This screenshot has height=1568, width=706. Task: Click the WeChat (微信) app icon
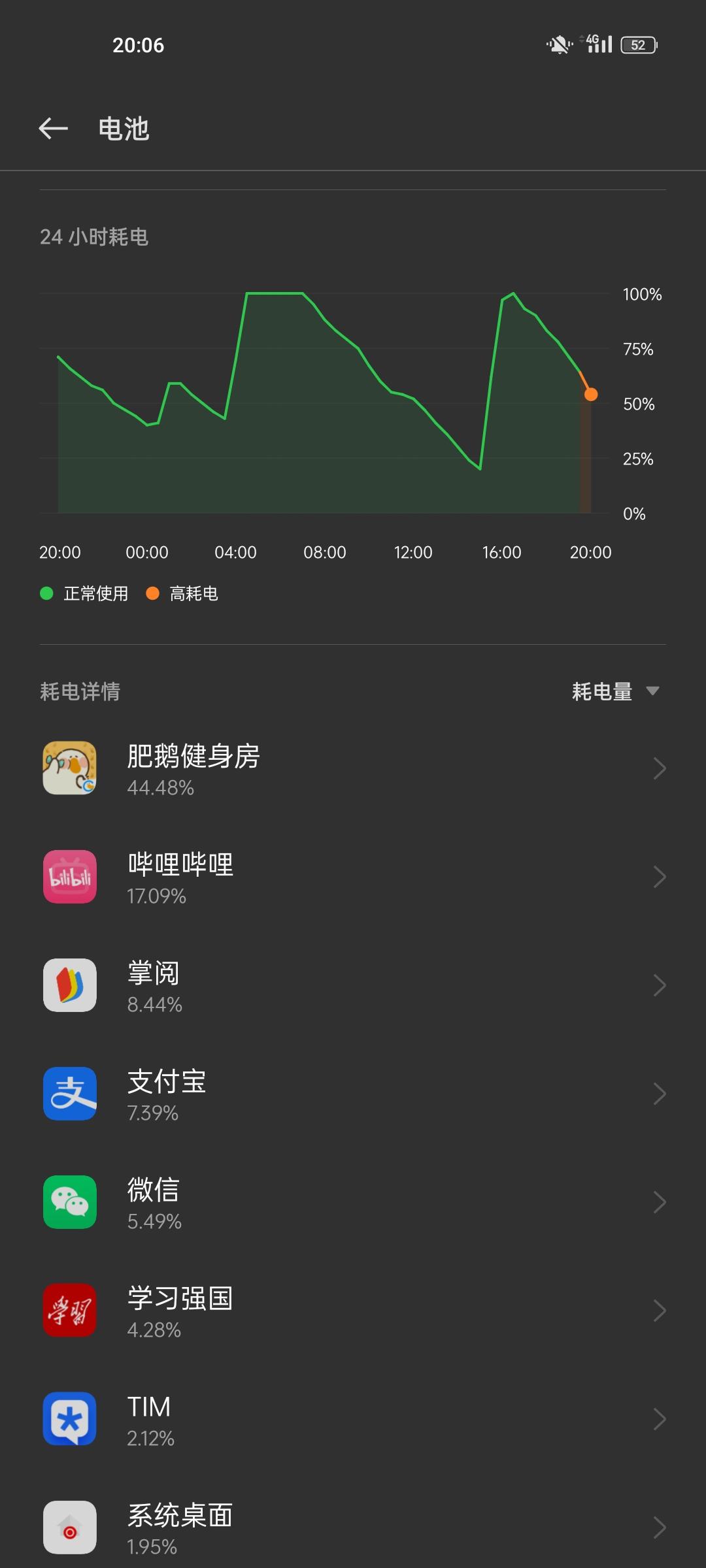69,1202
